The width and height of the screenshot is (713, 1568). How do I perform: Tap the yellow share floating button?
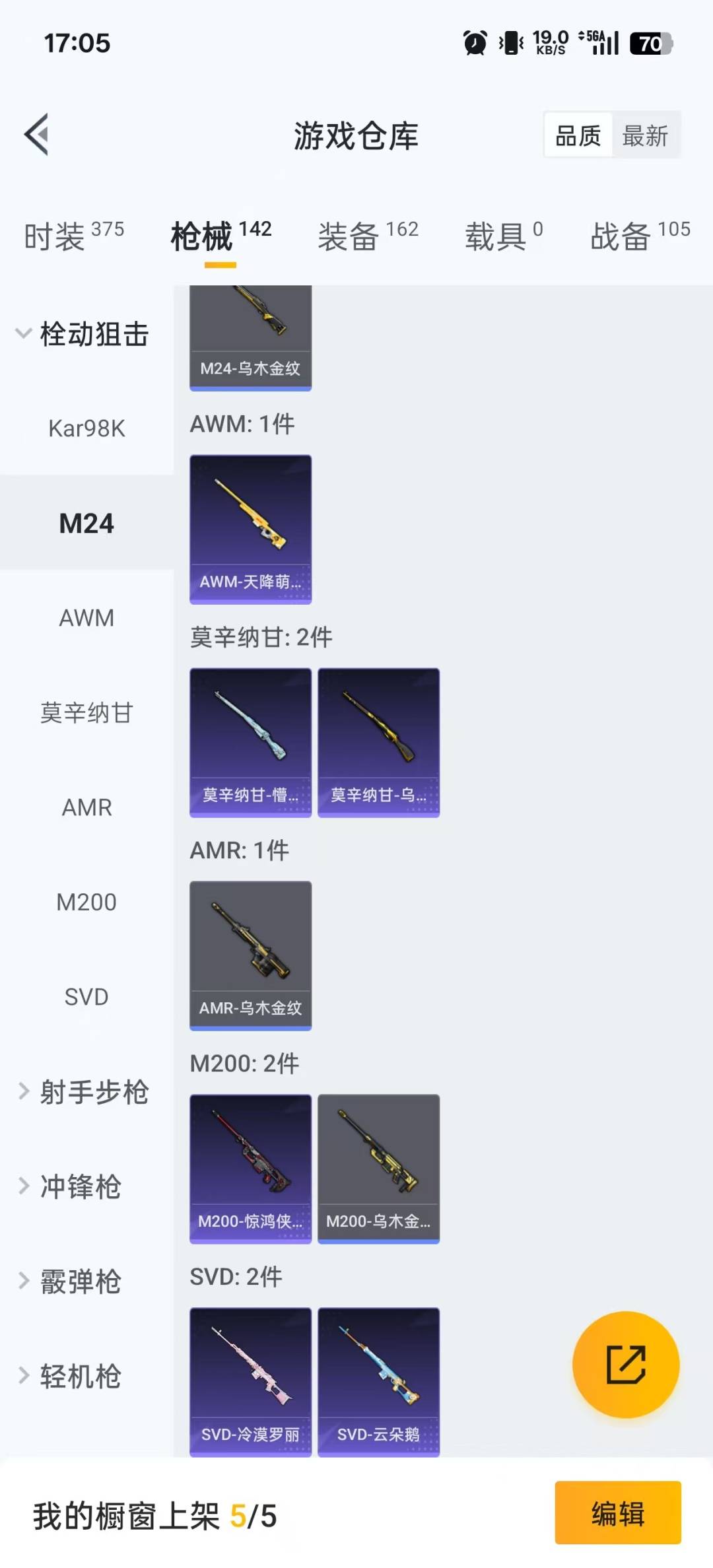[625, 1364]
